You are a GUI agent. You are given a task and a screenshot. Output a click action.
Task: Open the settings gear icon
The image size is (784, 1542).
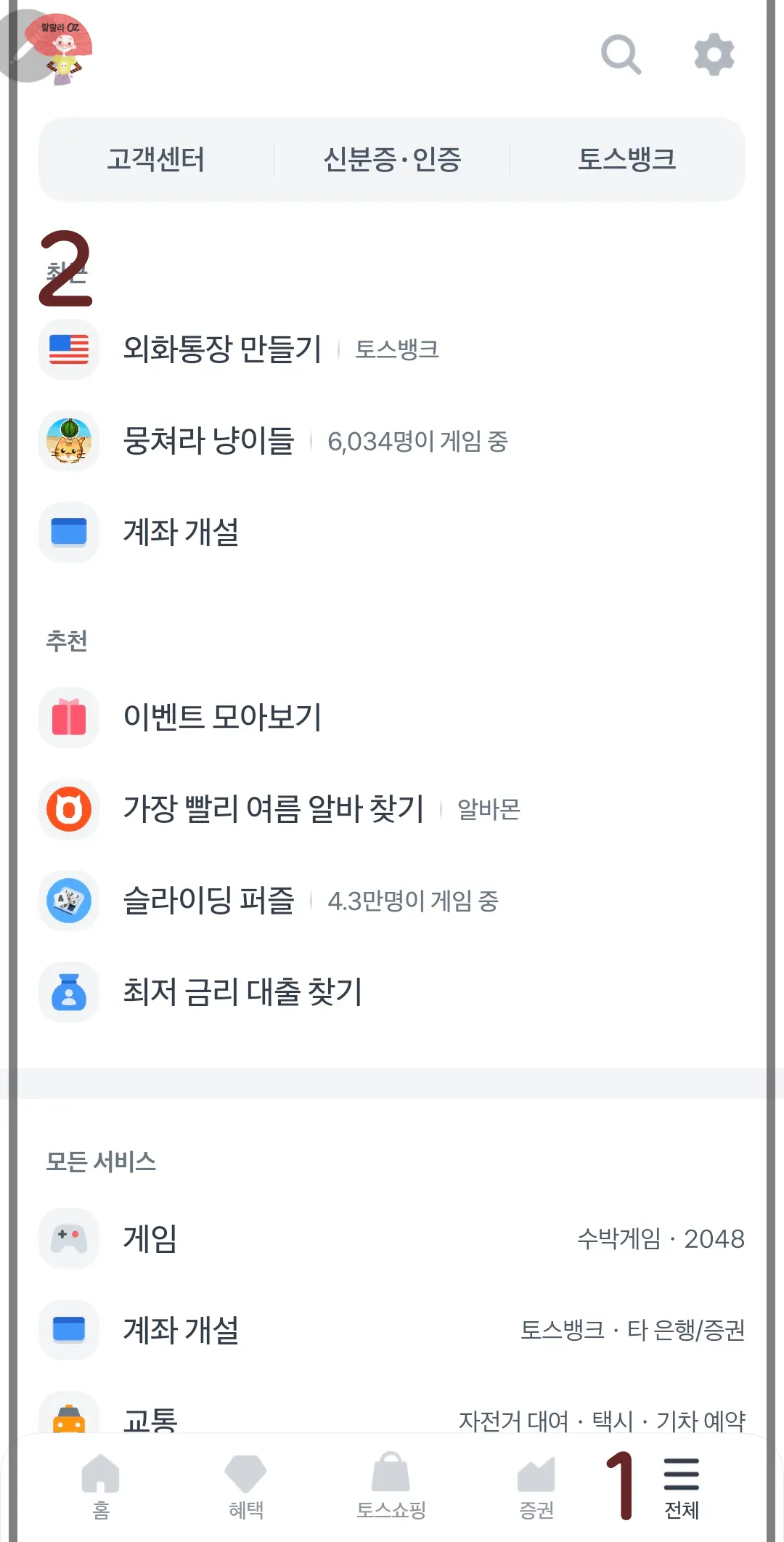714,54
